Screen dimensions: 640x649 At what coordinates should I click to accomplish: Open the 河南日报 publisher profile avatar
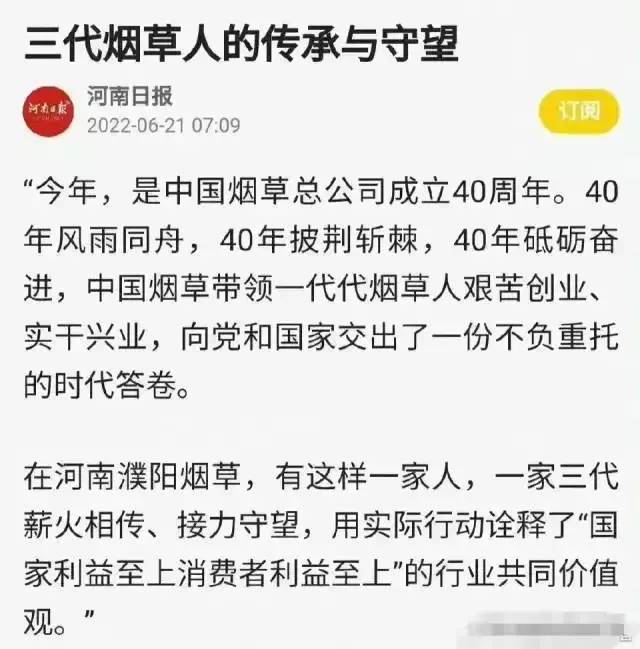click(48, 110)
